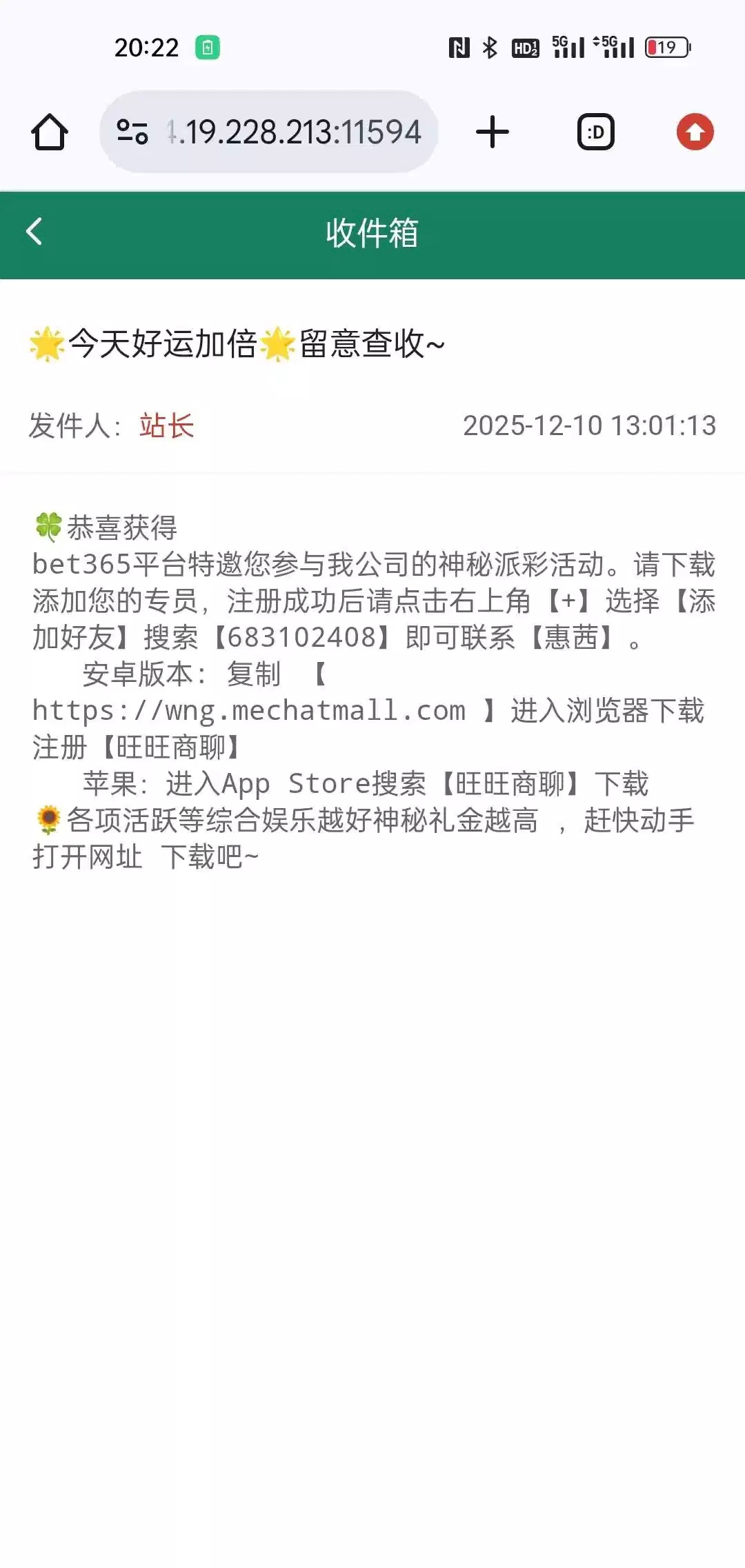The width and height of the screenshot is (745, 1568).
Task: View site info icon in address bar
Action: tap(132, 132)
